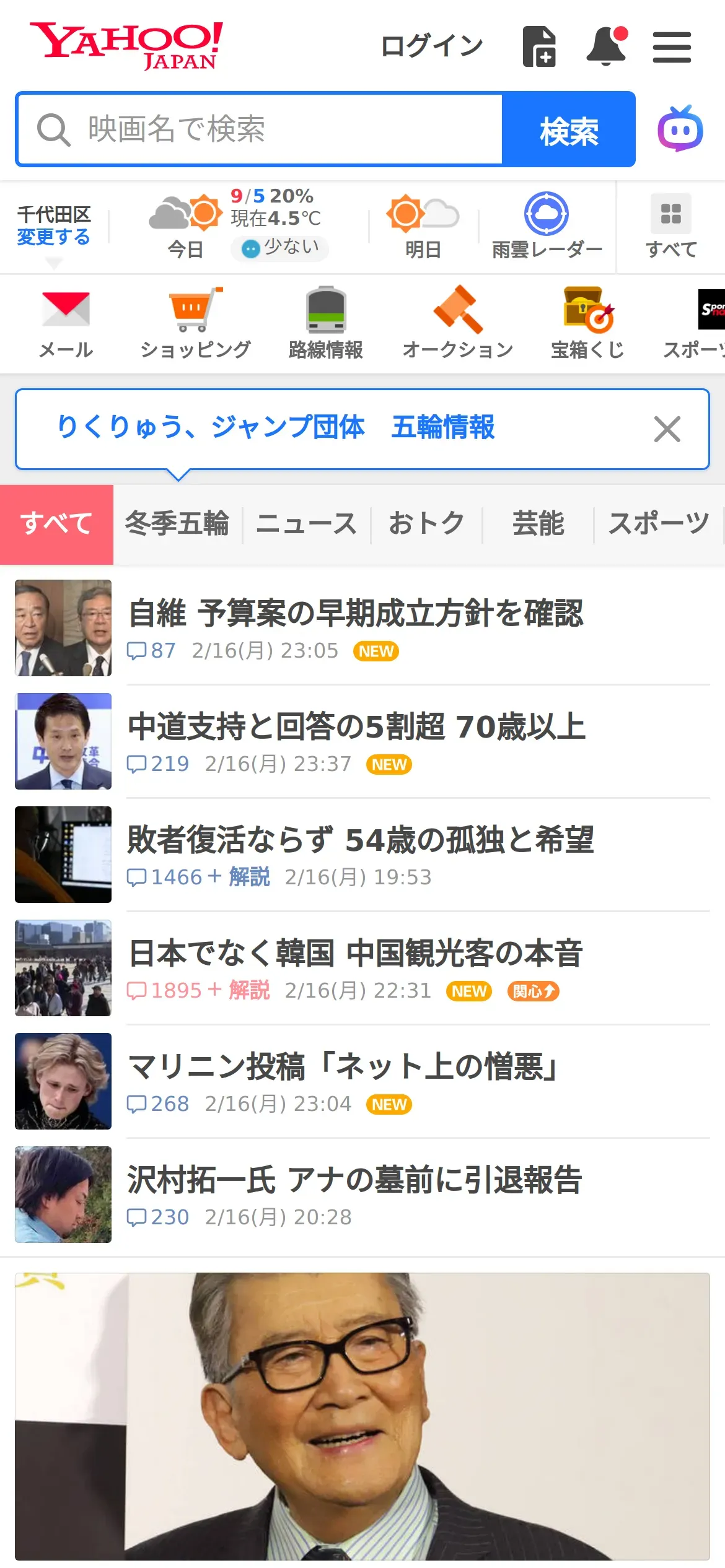Open the hamburger menu
The height and width of the screenshot is (1568, 725).
click(672, 47)
